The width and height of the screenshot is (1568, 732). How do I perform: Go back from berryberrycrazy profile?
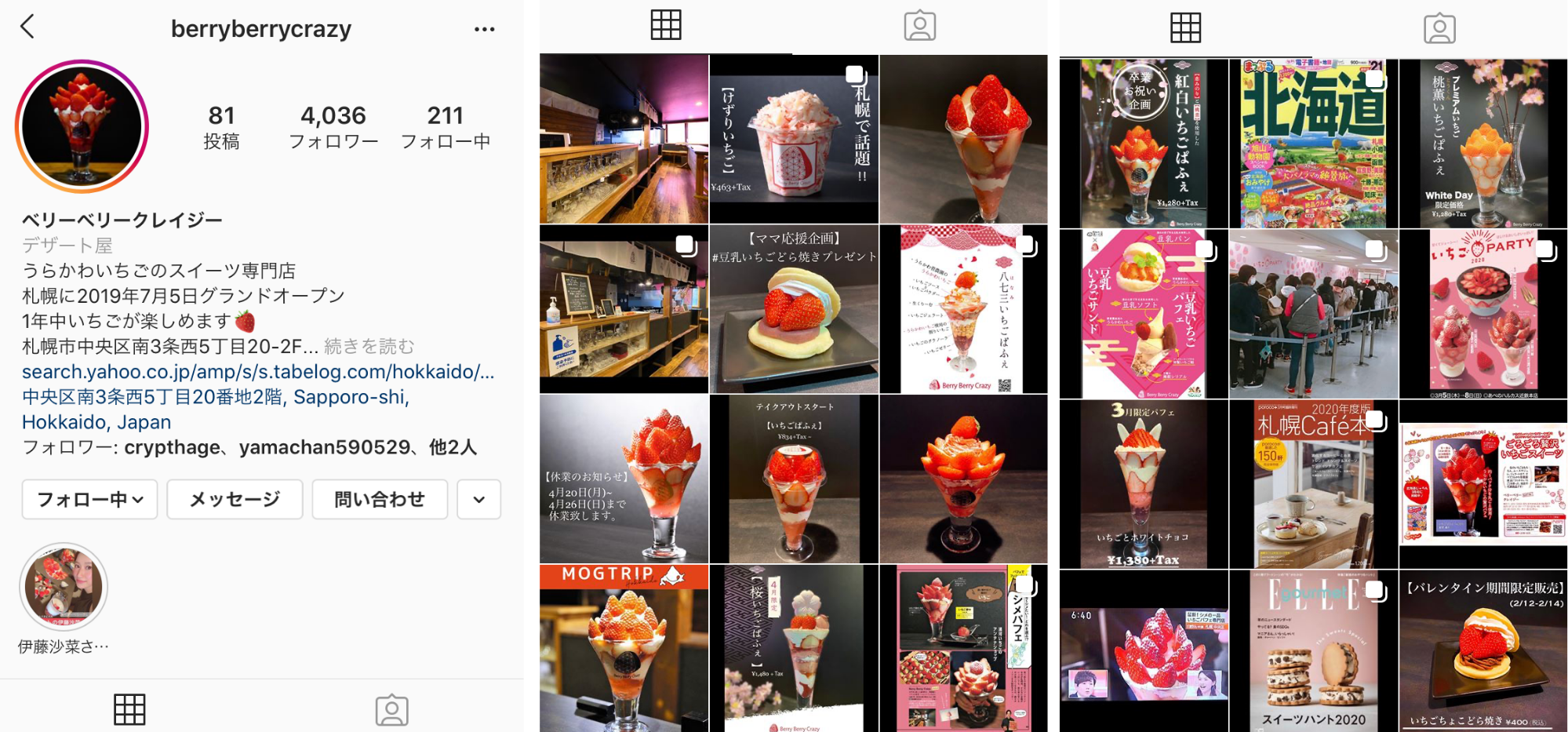coord(27,27)
